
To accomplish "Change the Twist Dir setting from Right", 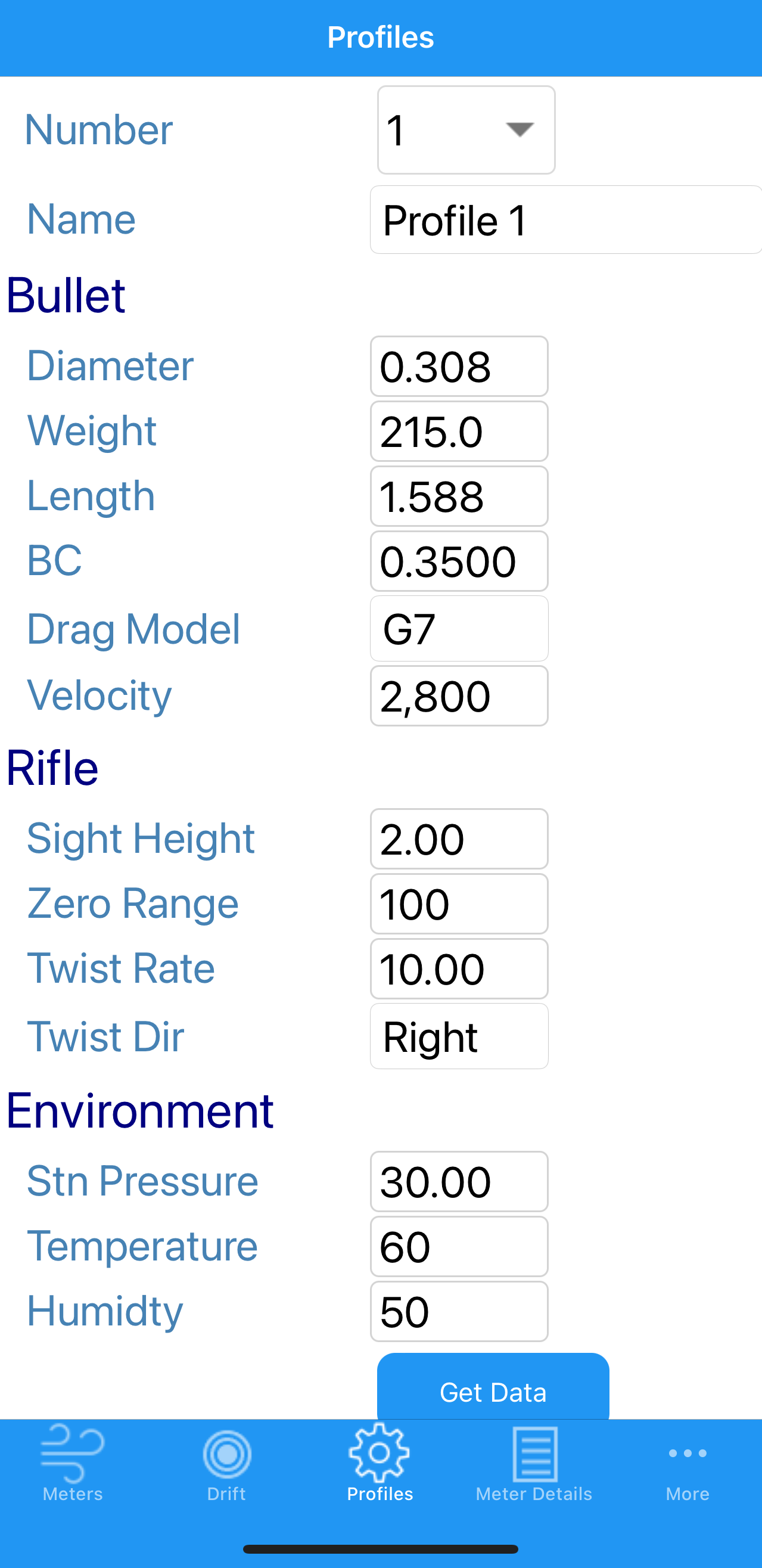I will (x=459, y=1036).
